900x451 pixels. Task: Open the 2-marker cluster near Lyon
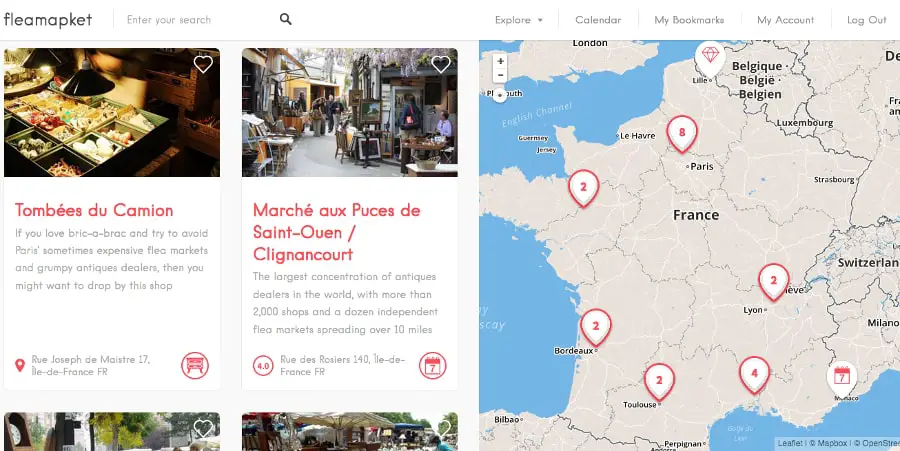coord(773,281)
